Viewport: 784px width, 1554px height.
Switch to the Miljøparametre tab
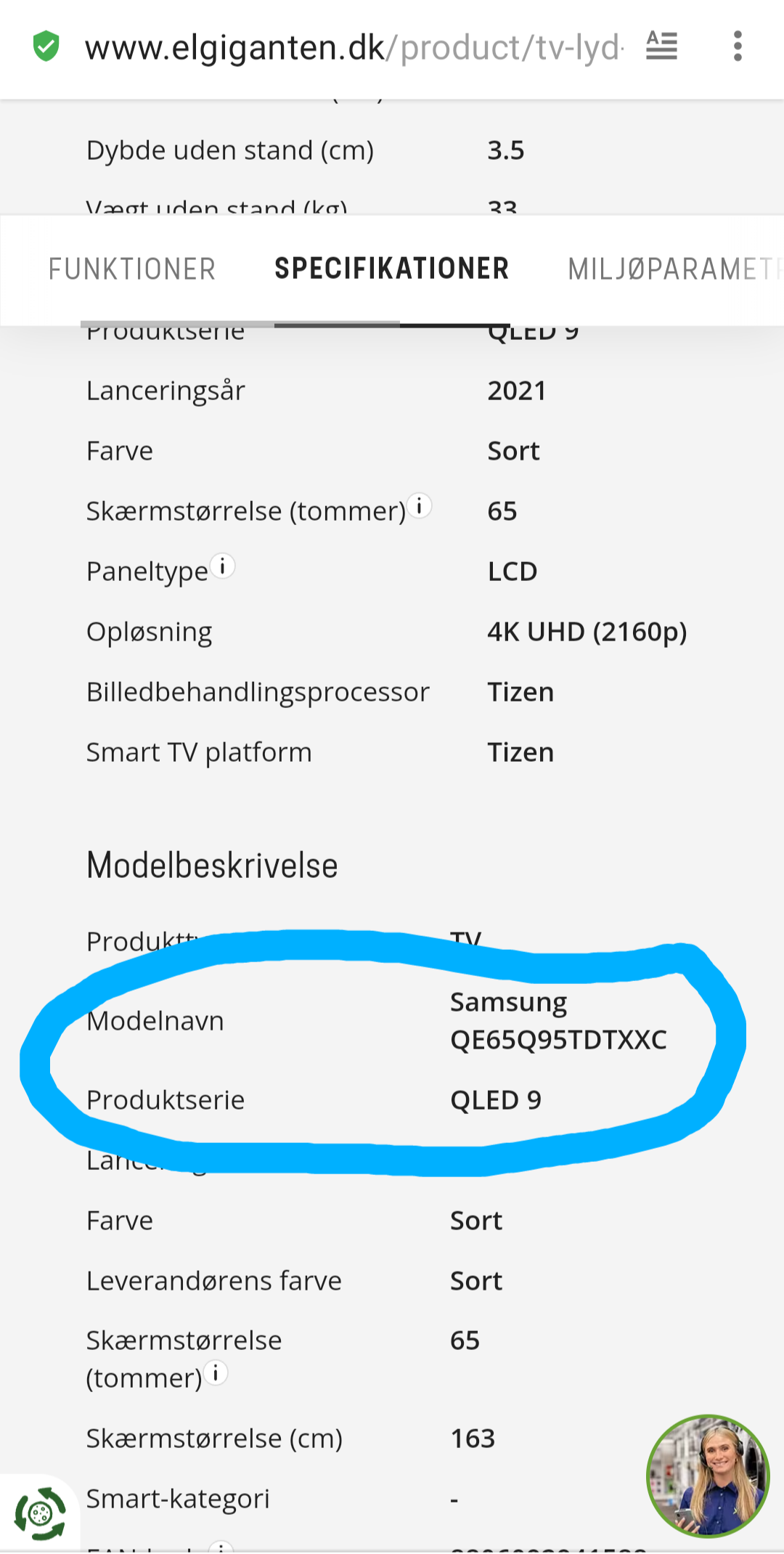671,269
